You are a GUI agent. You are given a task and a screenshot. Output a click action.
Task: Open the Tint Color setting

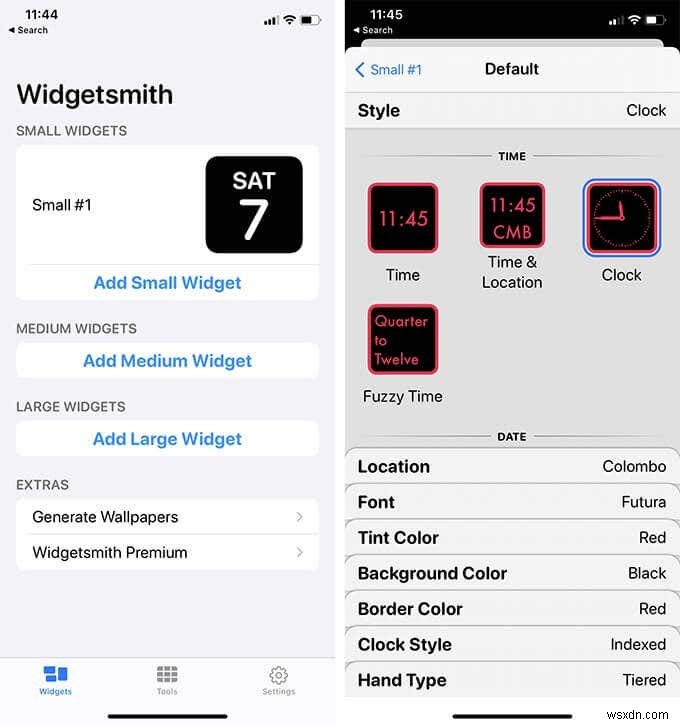point(511,538)
